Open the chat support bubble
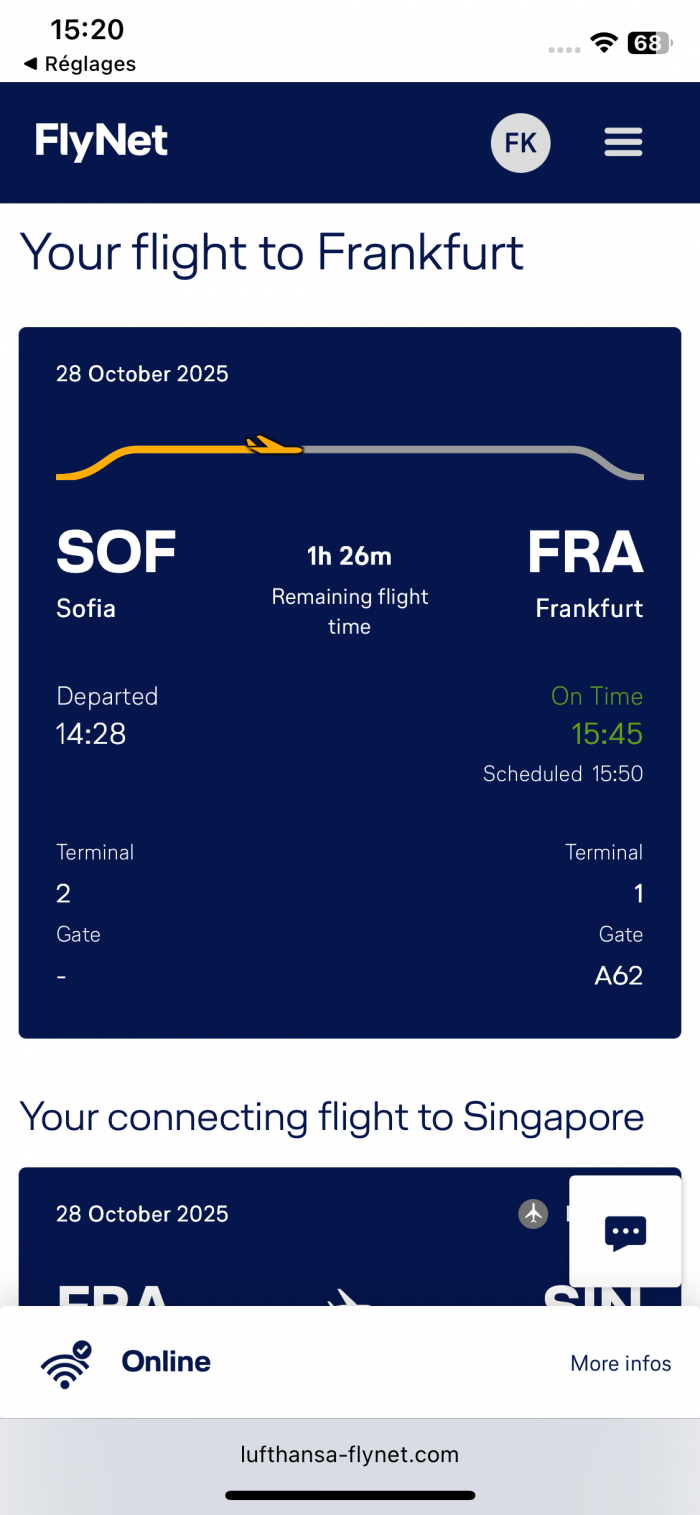 (x=625, y=1231)
